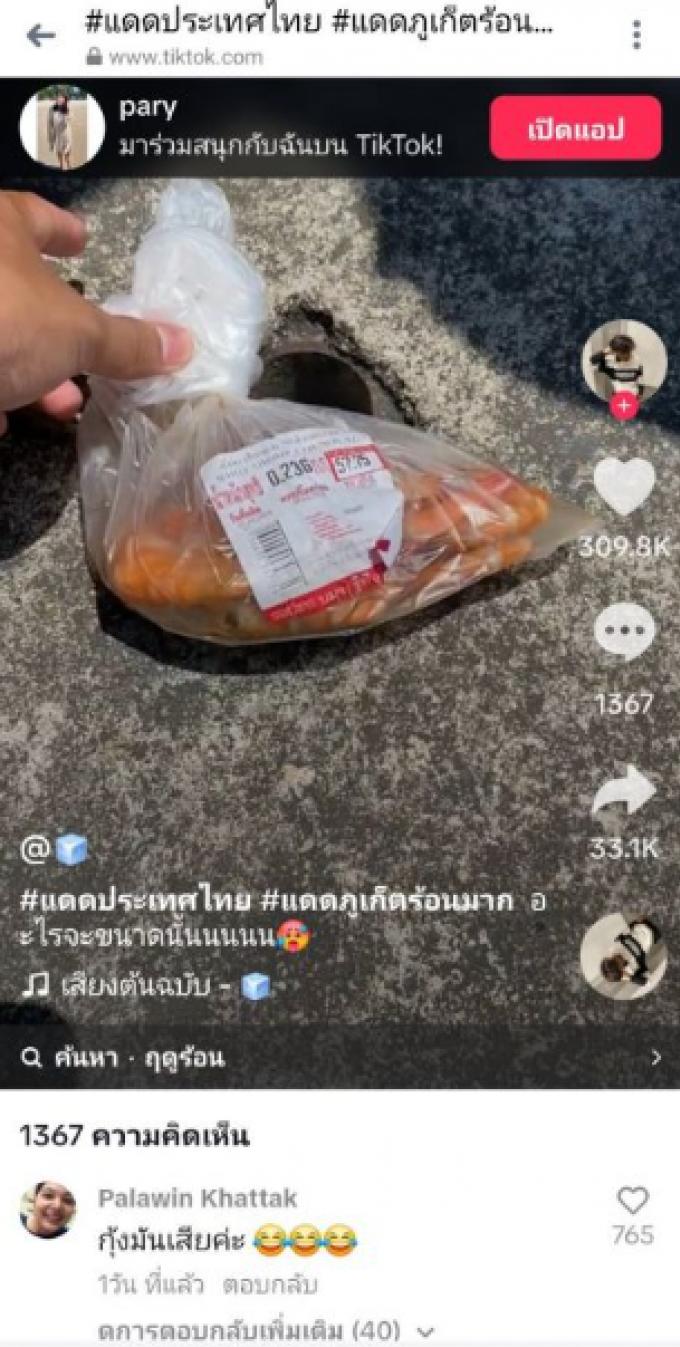Tap the เปิดแอป open app button
Screen dimensions: 680x1347
tap(575, 128)
